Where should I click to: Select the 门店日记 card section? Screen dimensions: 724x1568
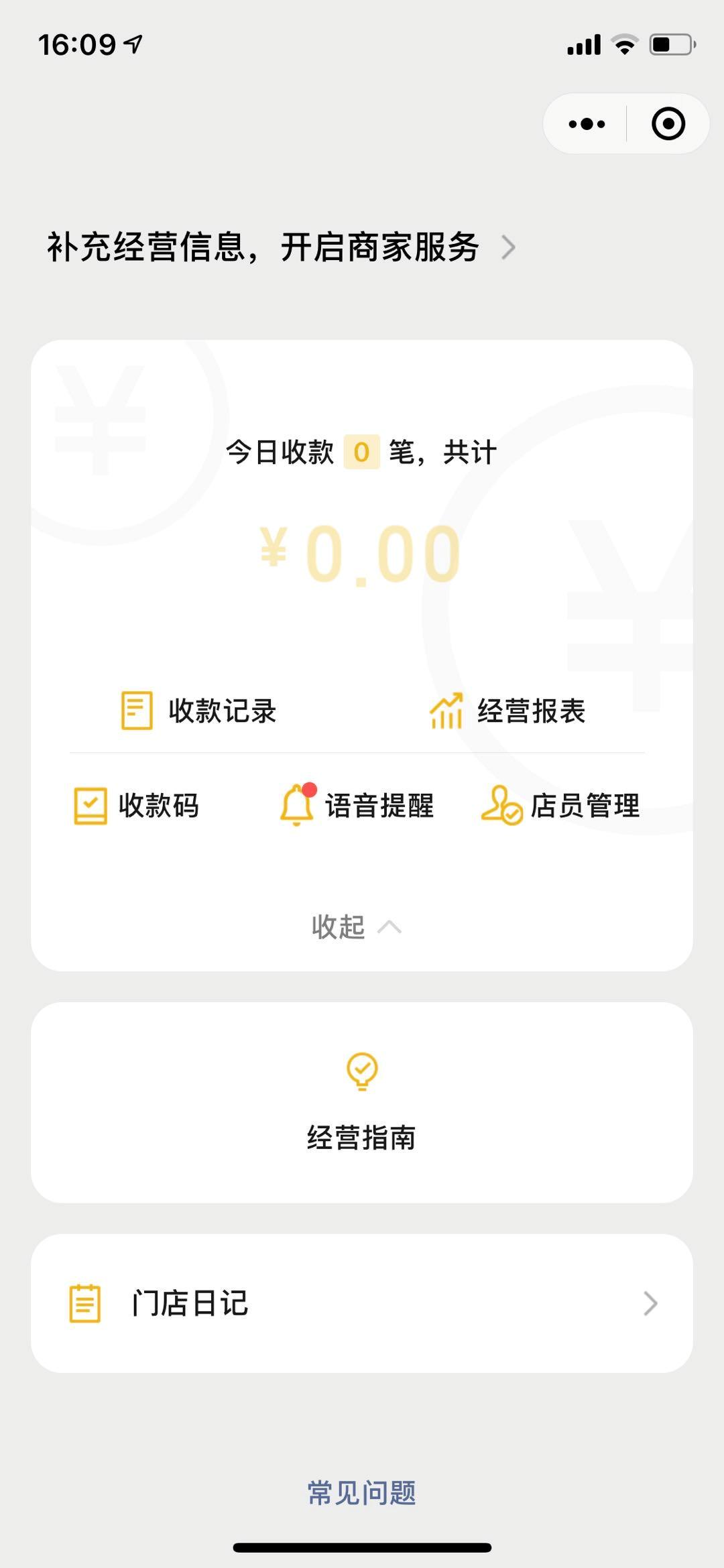[x=362, y=1301]
